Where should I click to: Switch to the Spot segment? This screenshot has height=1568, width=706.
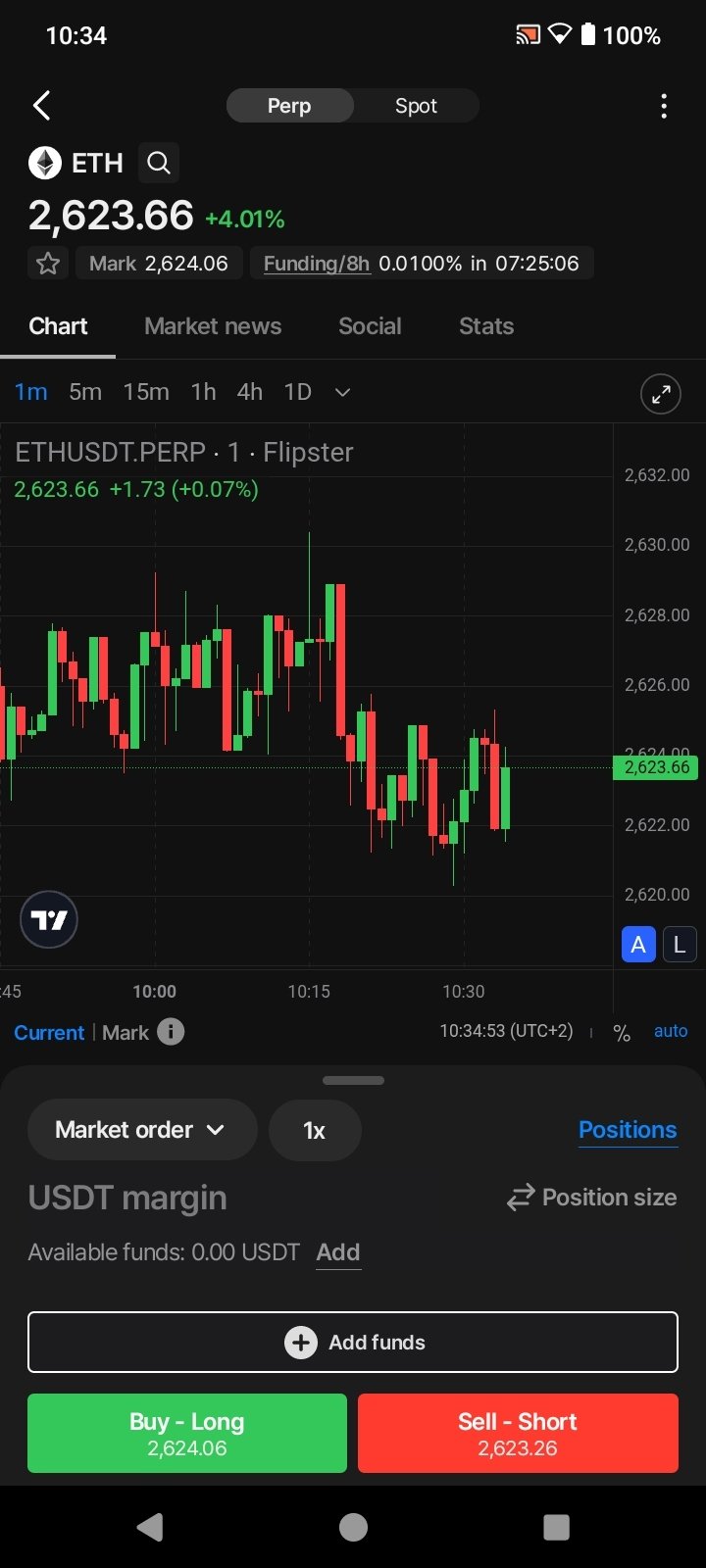(x=416, y=106)
